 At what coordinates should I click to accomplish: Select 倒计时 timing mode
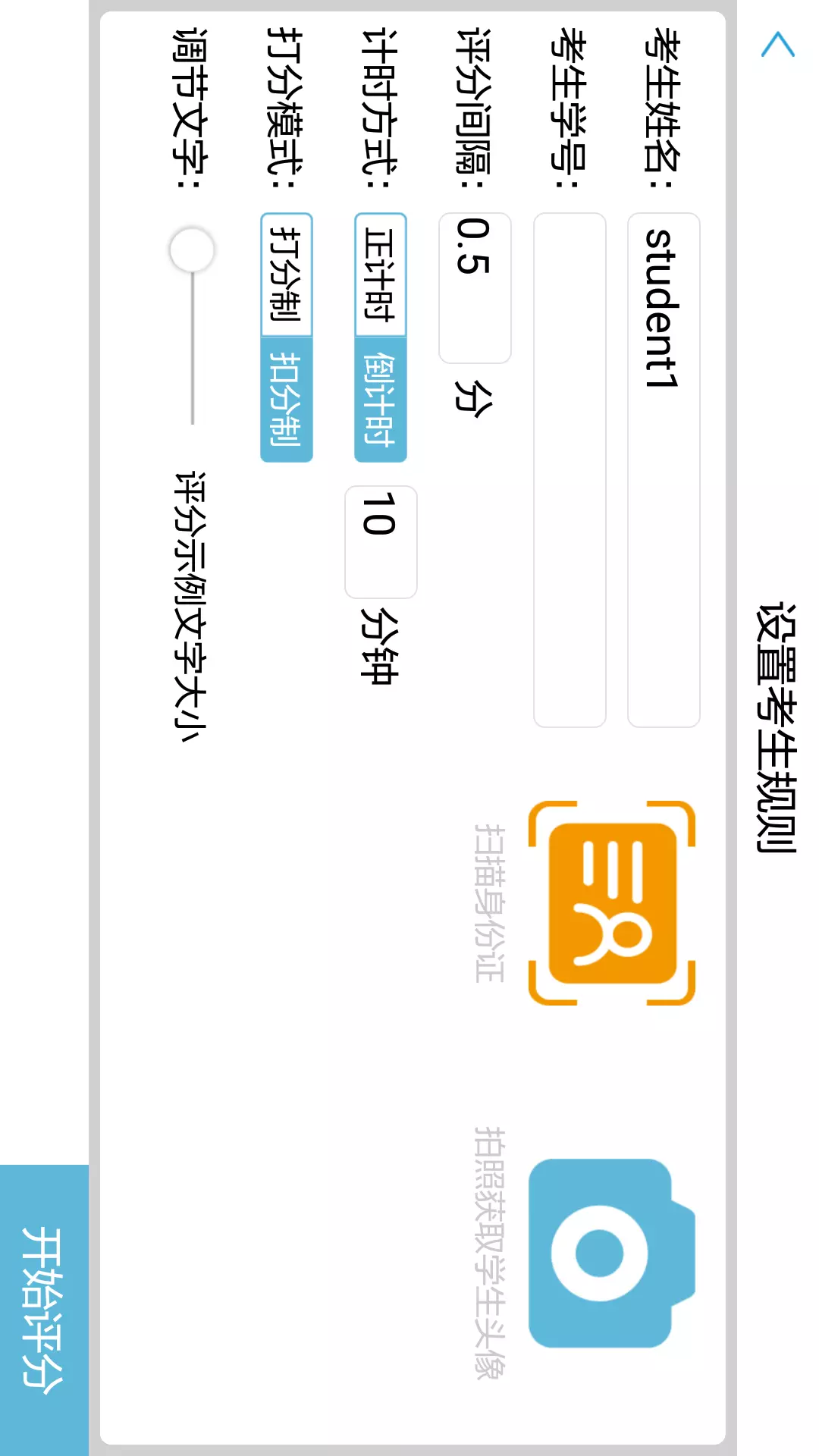[x=381, y=400]
